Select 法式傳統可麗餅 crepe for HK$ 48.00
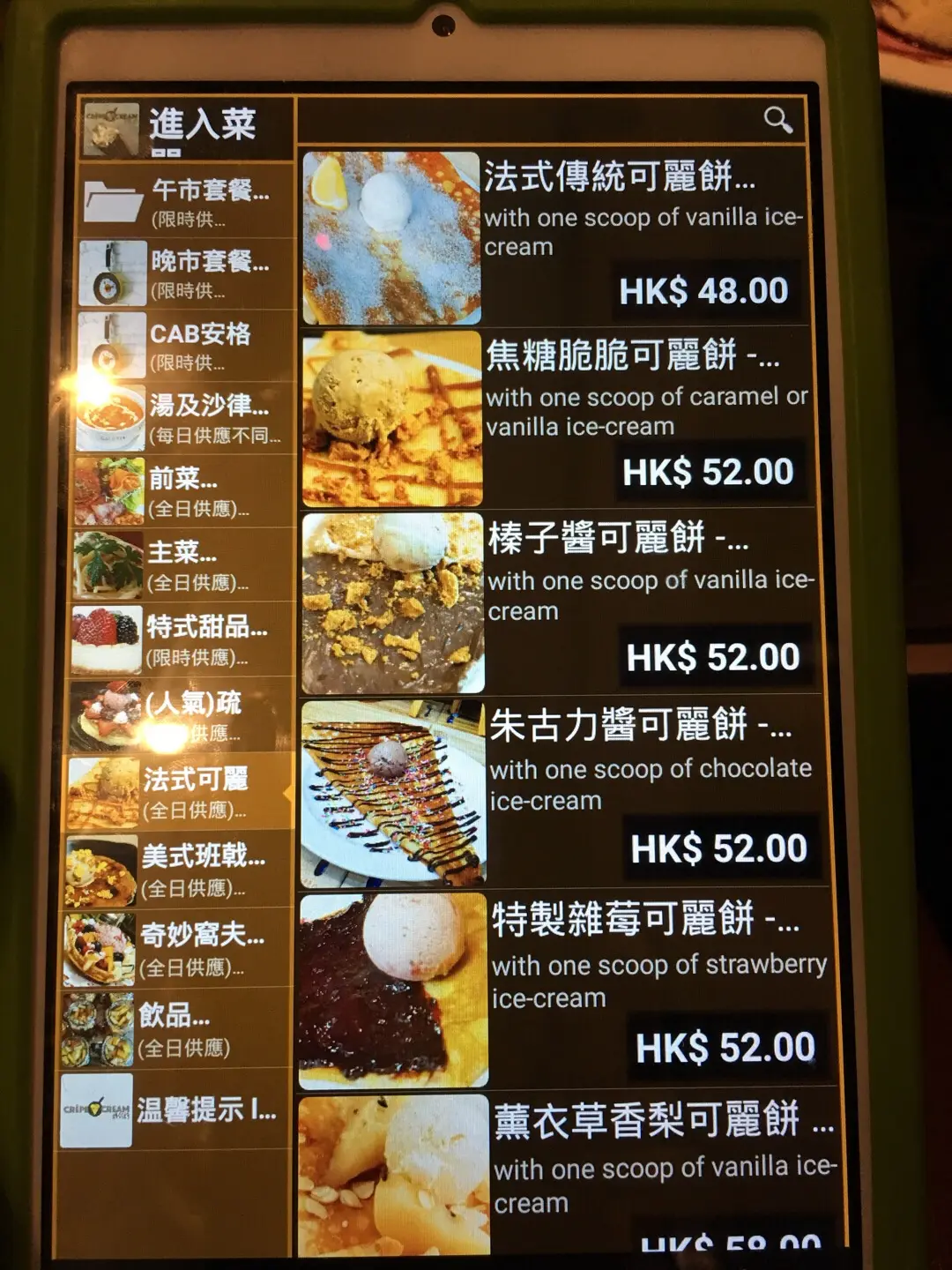Viewport: 952px width, 1270px height. (555, 236)
